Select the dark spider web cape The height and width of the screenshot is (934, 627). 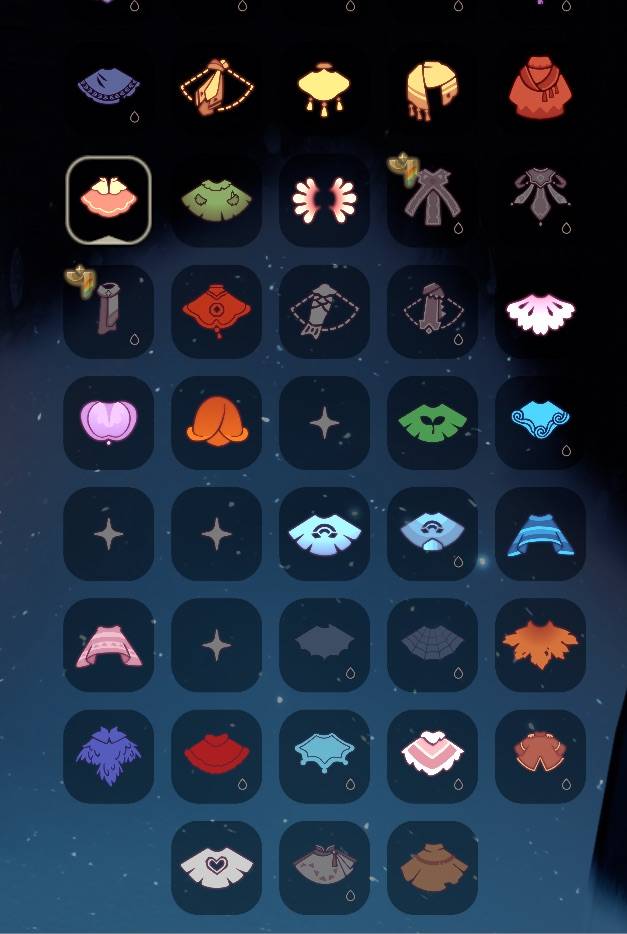pyautogui.click(x=432, y=645)
